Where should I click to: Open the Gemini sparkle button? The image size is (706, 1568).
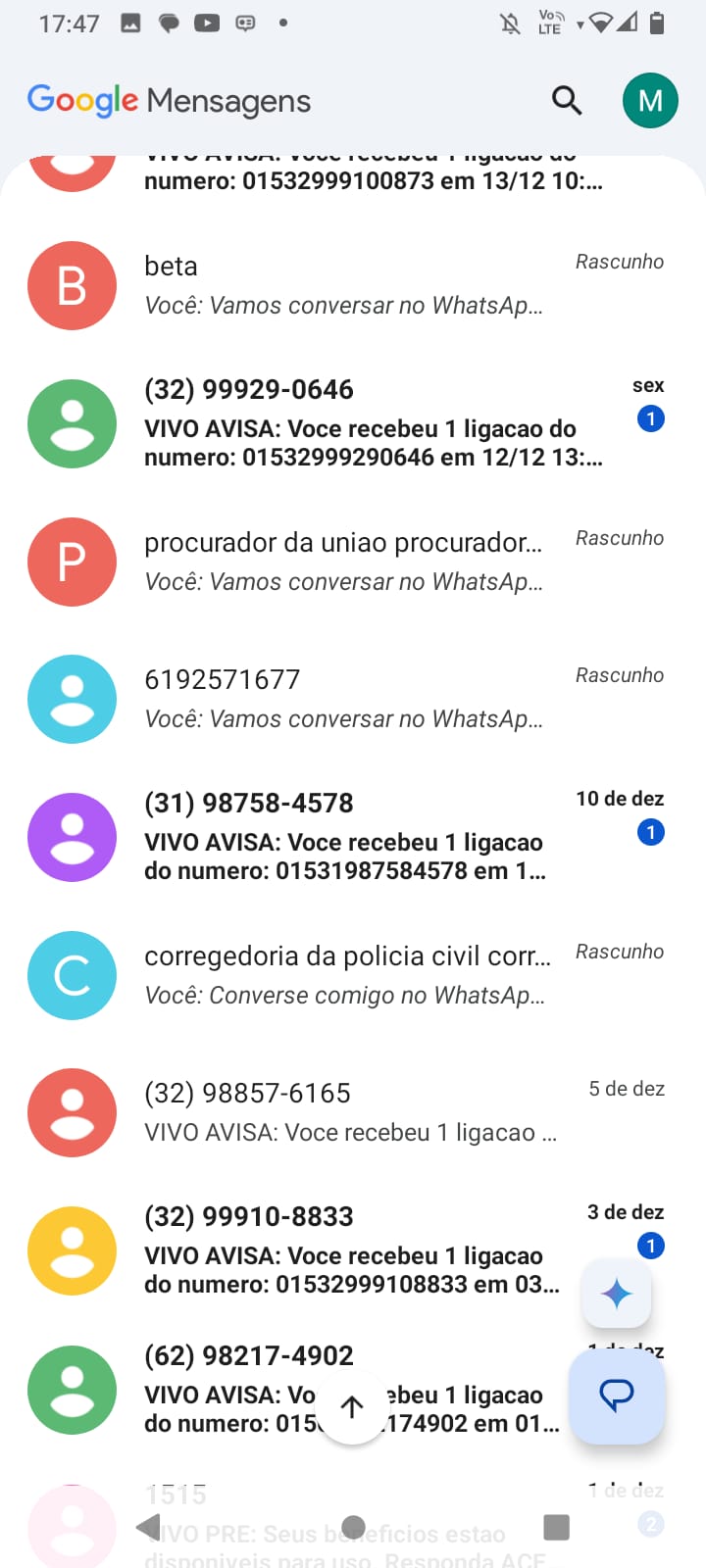[x=616, y=1295]
